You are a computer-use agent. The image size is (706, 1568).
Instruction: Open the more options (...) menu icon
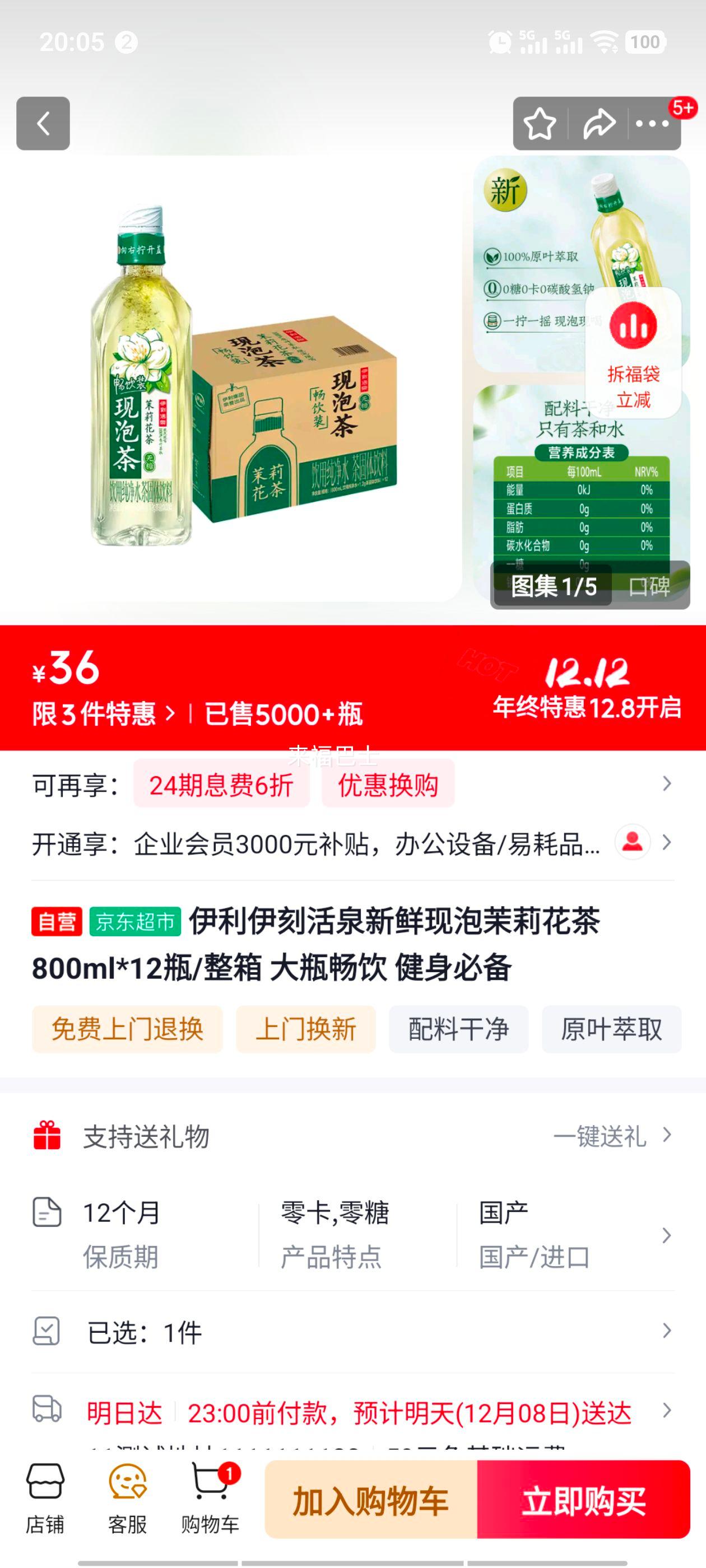click(x=652, y=124)
